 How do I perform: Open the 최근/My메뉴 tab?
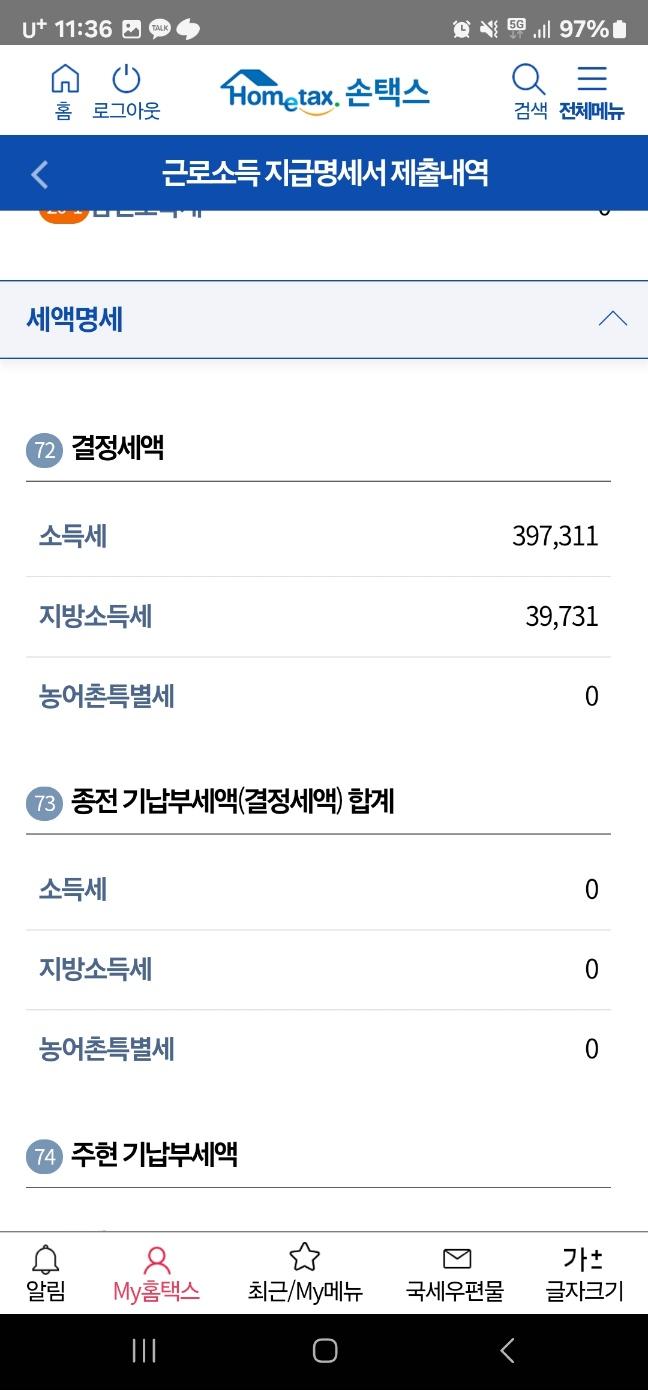tap(305, 1274)
